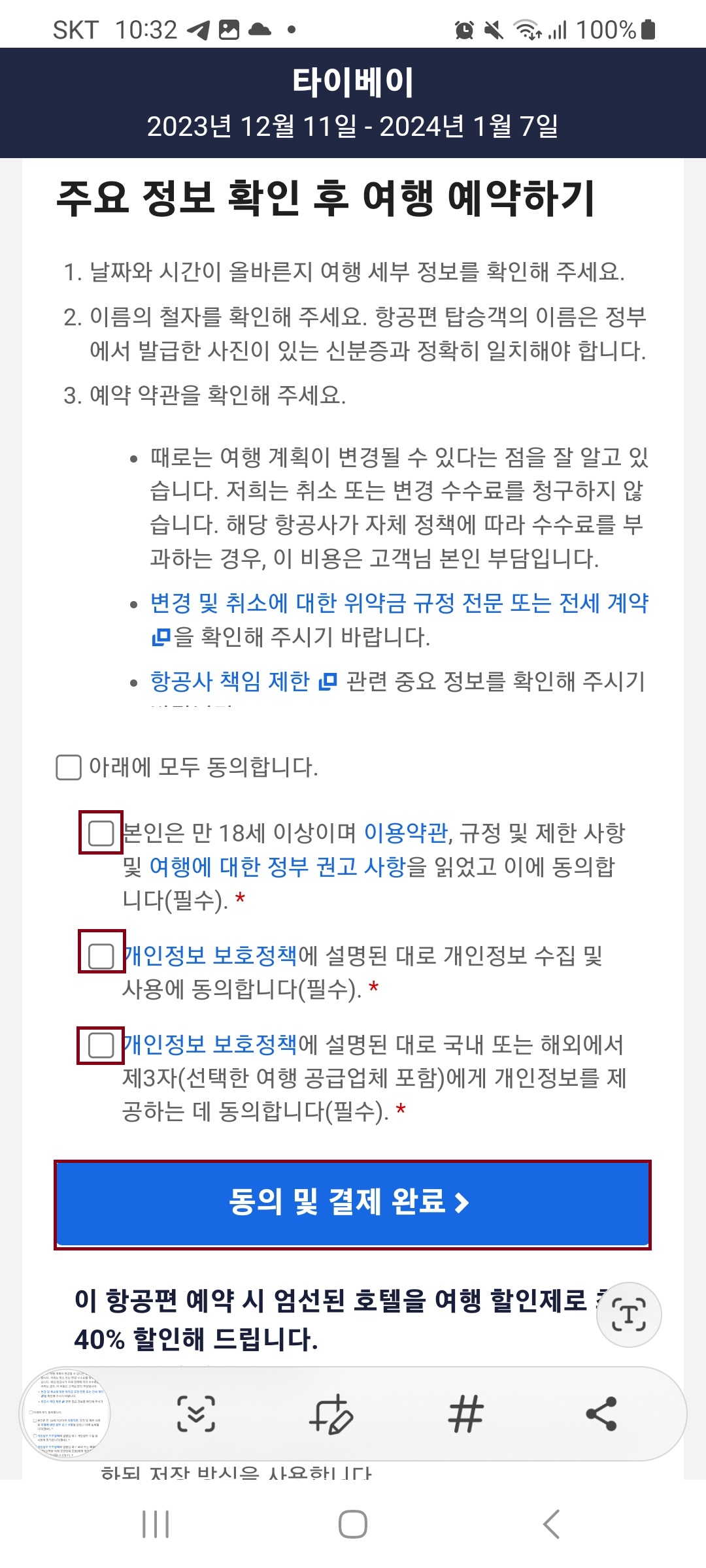The height and width of the screenshot is (1568, 706).
Task: Open the screenshot drawing tool (pen icon)
Action: (x=333, y=1414)
